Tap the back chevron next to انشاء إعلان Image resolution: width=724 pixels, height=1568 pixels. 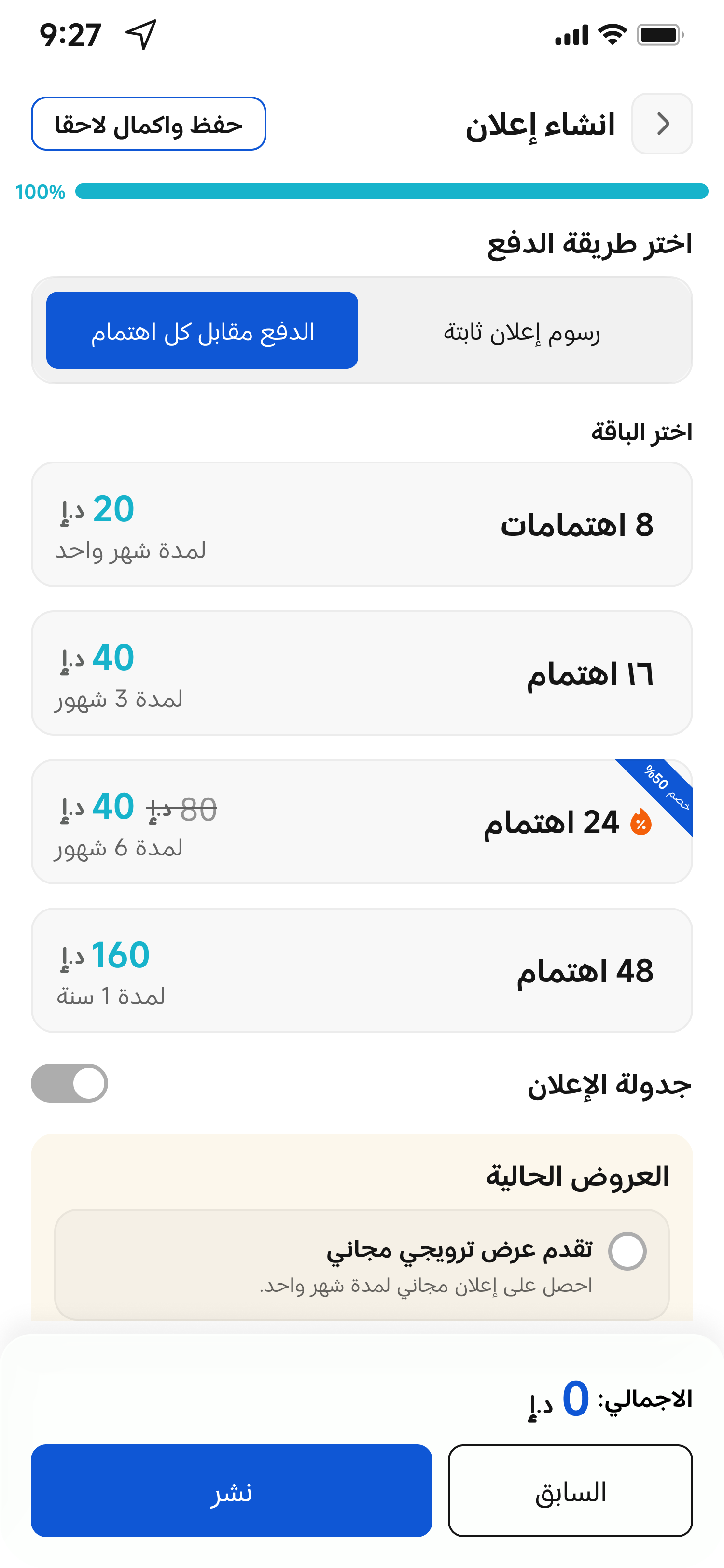(663, 124)
